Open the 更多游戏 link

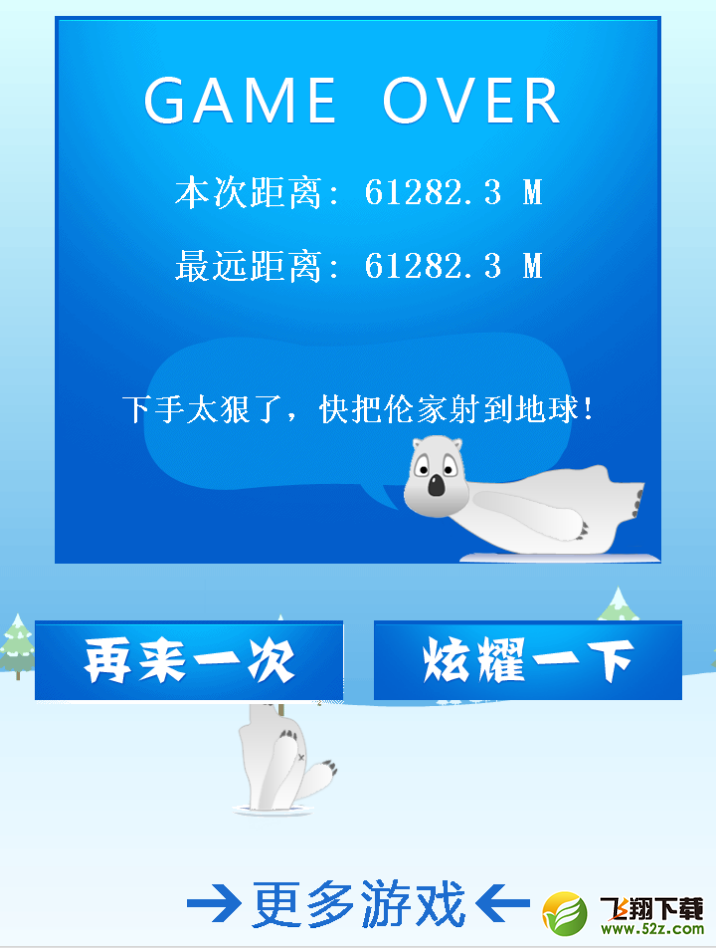coord(358,903)
